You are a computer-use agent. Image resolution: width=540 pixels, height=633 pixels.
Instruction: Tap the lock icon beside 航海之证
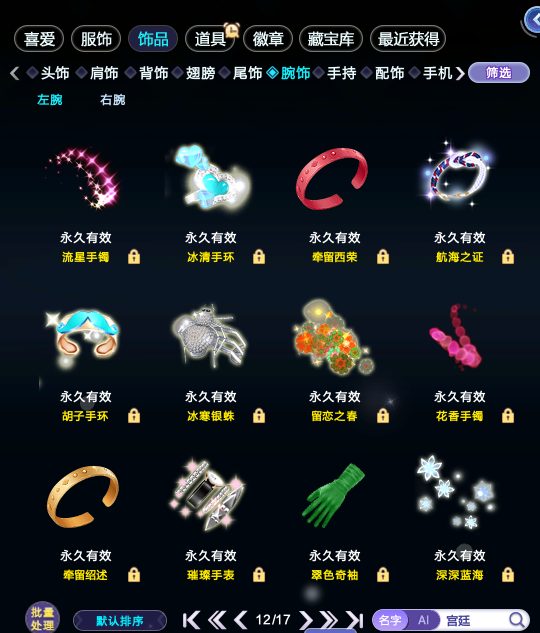click(x=508, y=256)
